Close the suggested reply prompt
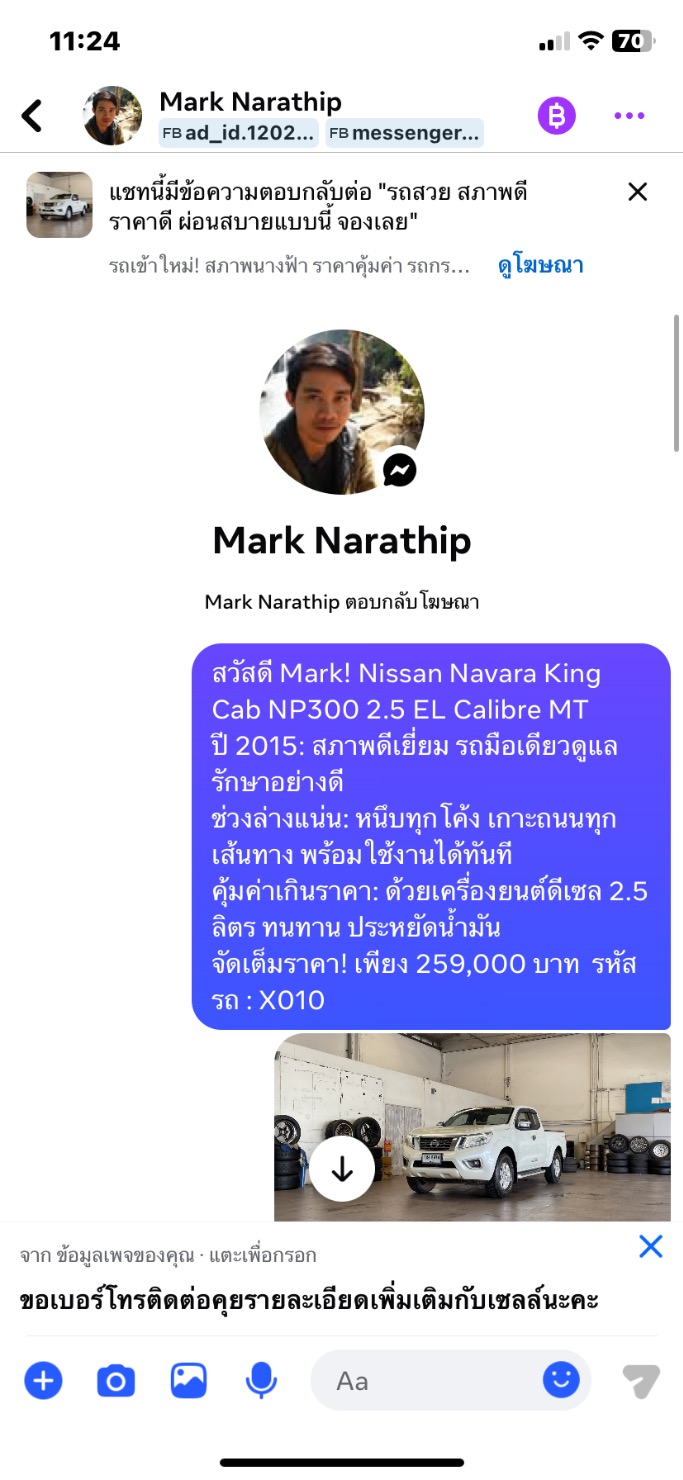The image size is (683, 1480). coord(650,1246)
